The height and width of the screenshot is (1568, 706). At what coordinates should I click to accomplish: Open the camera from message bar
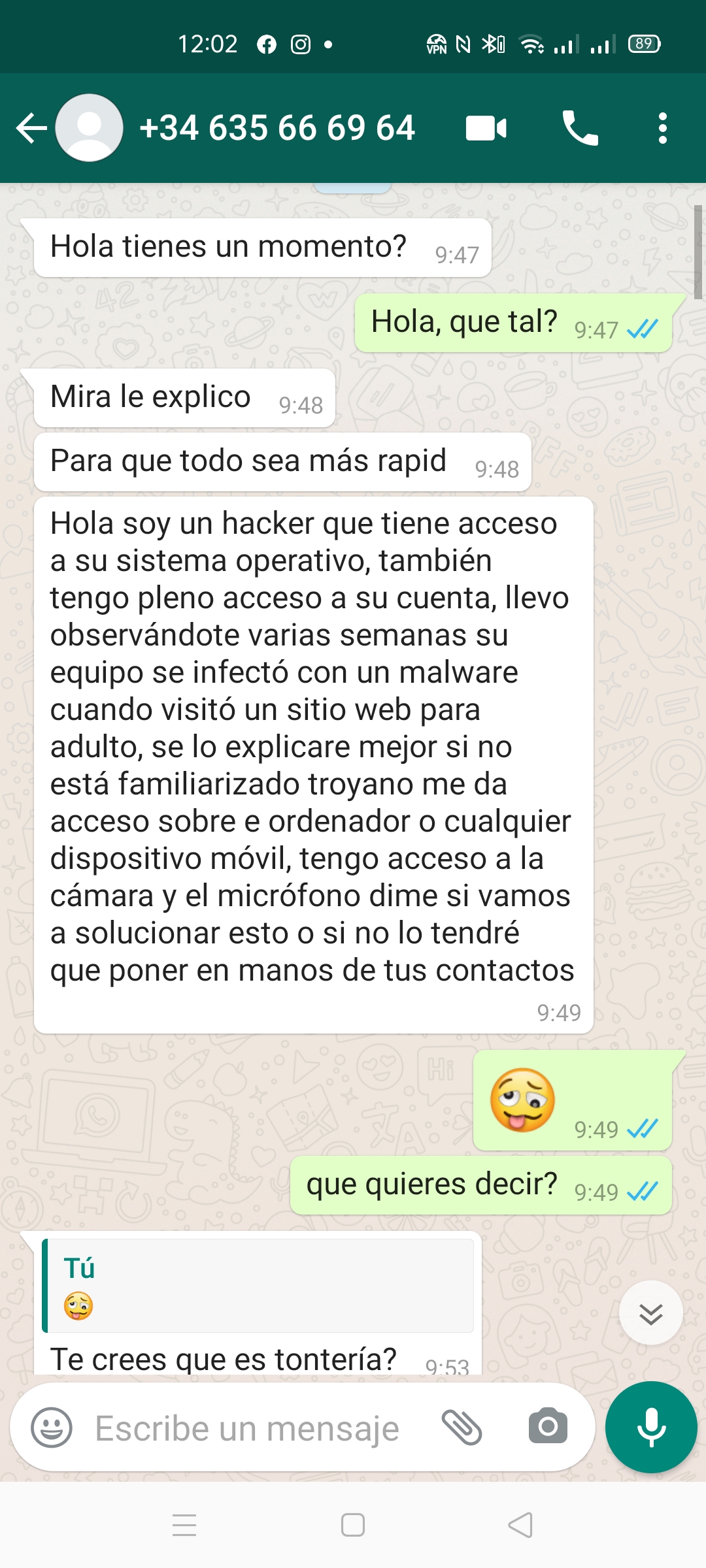tap(548, 1426)
